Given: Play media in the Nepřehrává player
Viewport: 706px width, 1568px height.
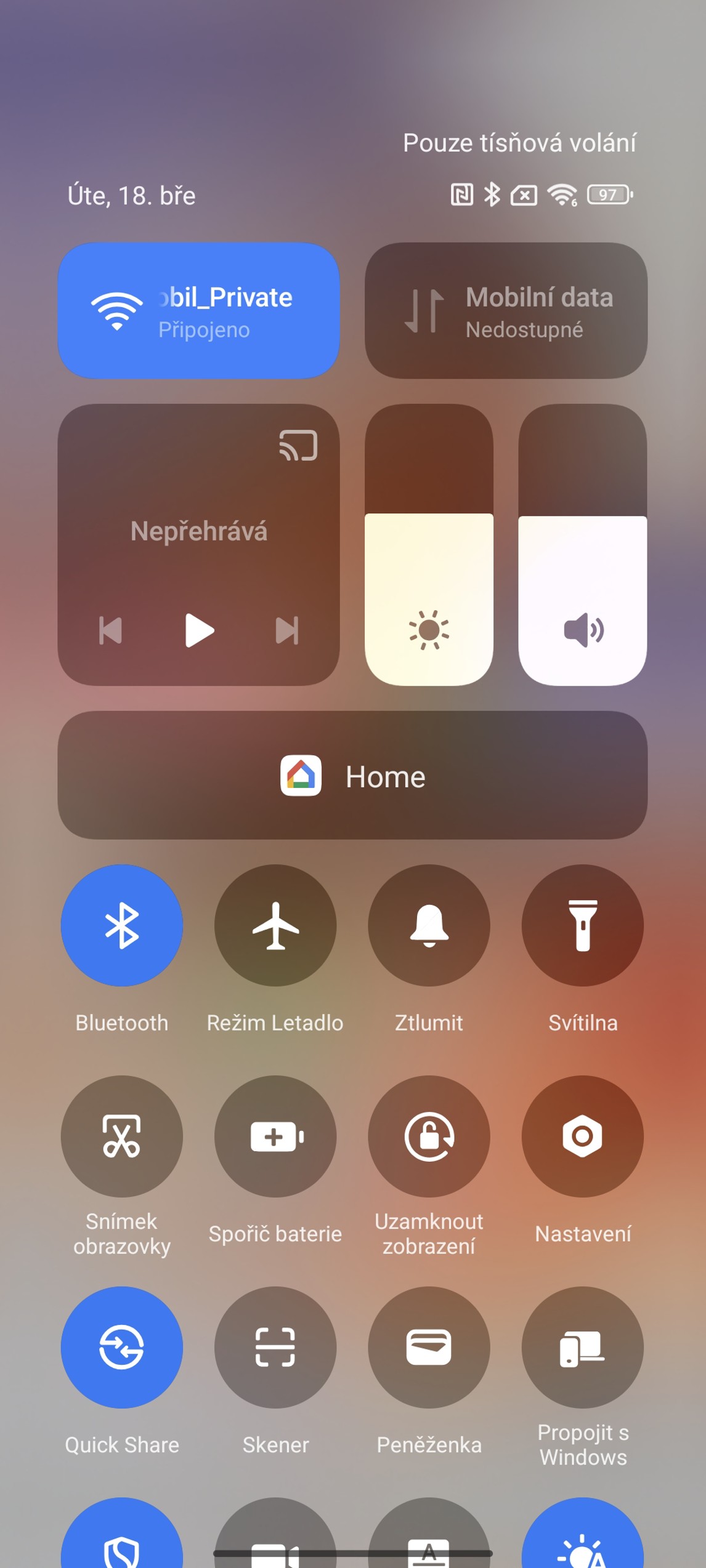Looking at the screenshot, I should point(199,630).
